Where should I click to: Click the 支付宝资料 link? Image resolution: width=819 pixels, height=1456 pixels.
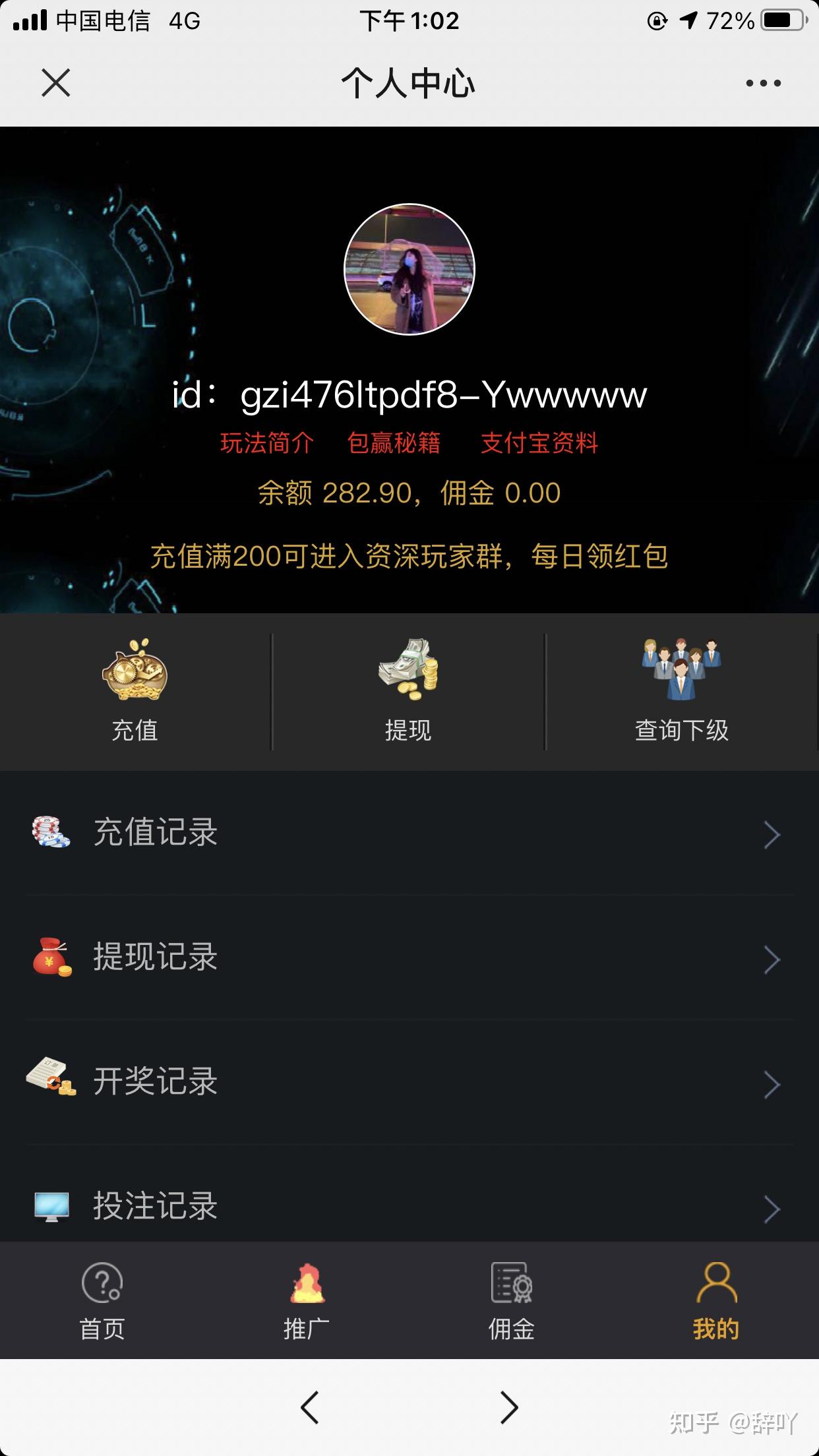539,444
